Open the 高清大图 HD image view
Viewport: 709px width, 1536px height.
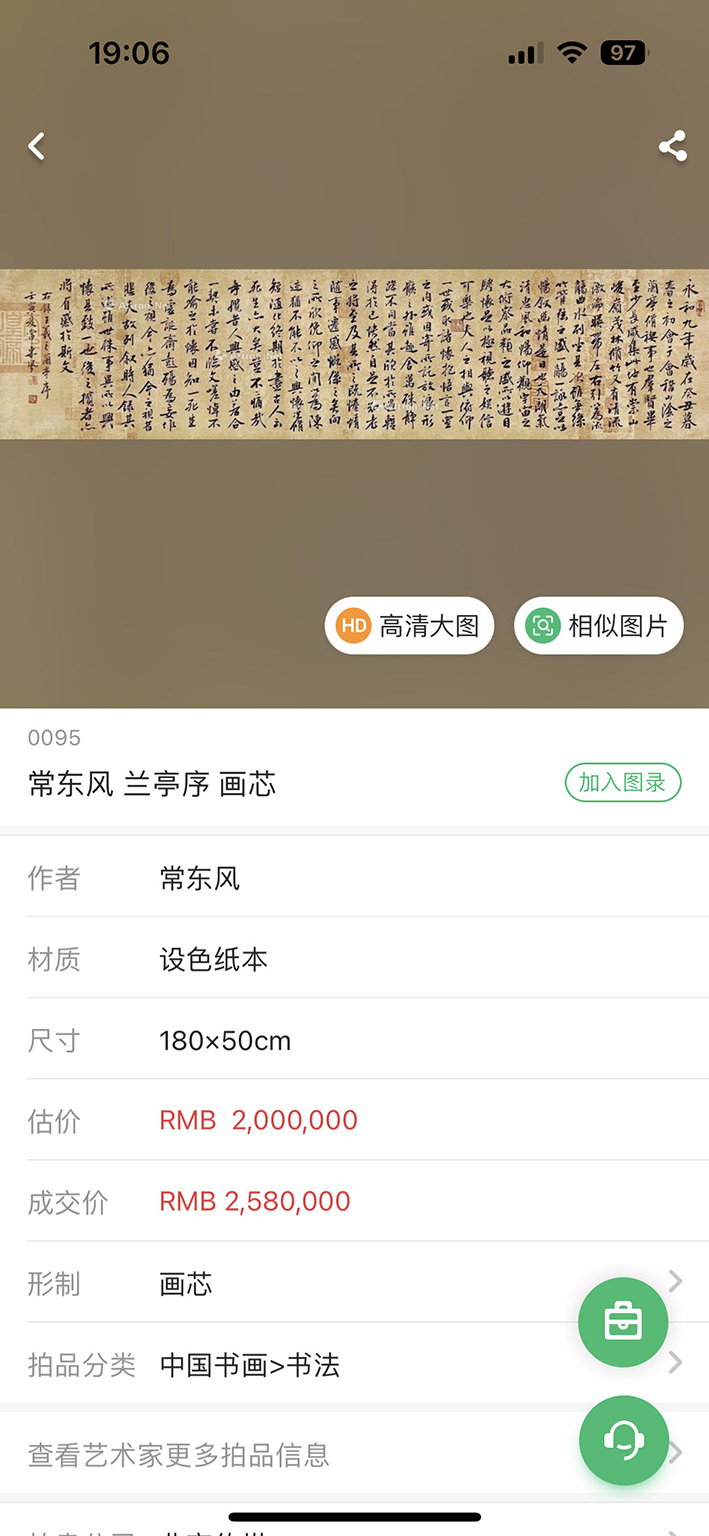pos(409,626)
